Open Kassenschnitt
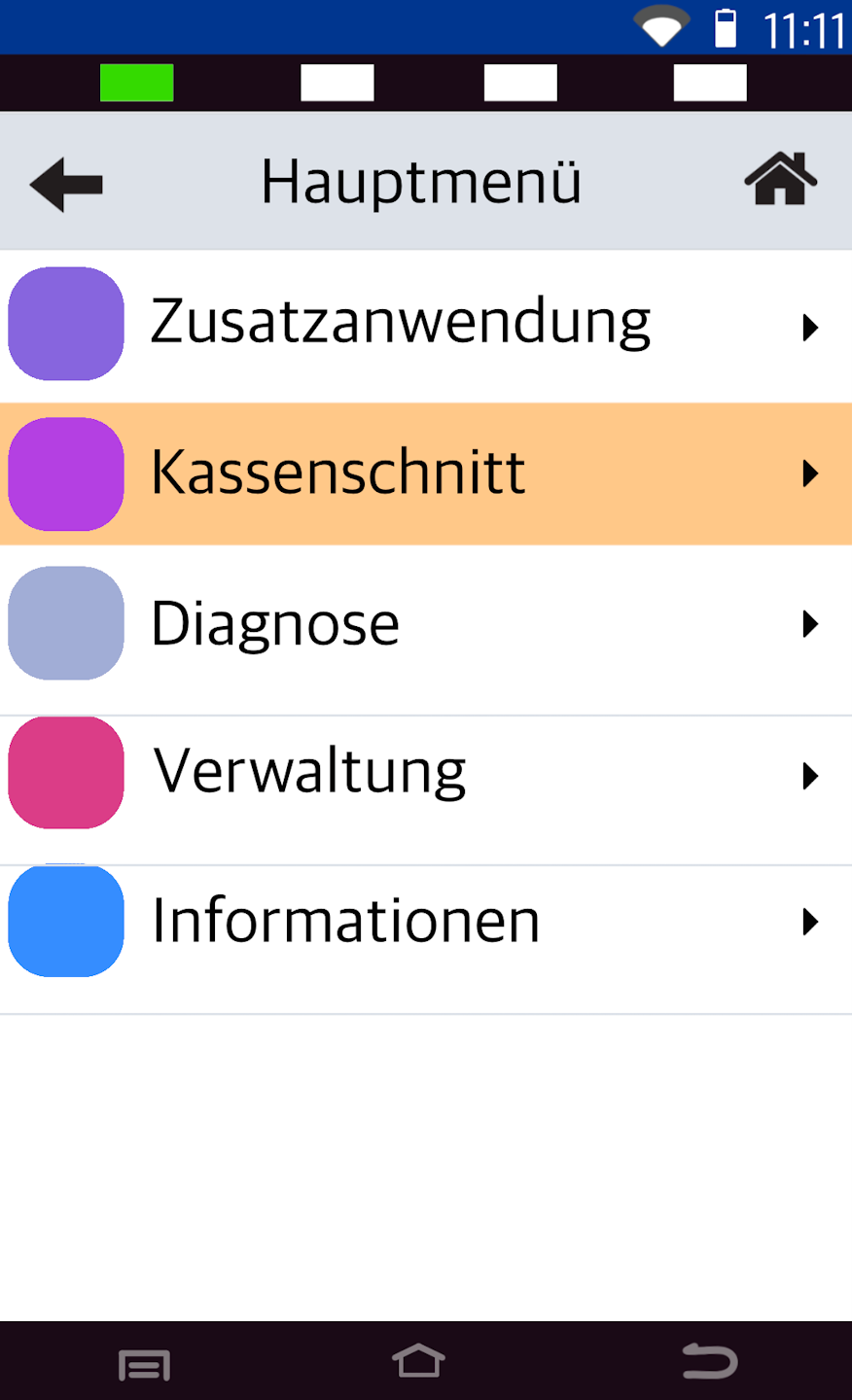The width and height of the screenshot is (852, 1400). pyautogui.click(x=426, y=473)
